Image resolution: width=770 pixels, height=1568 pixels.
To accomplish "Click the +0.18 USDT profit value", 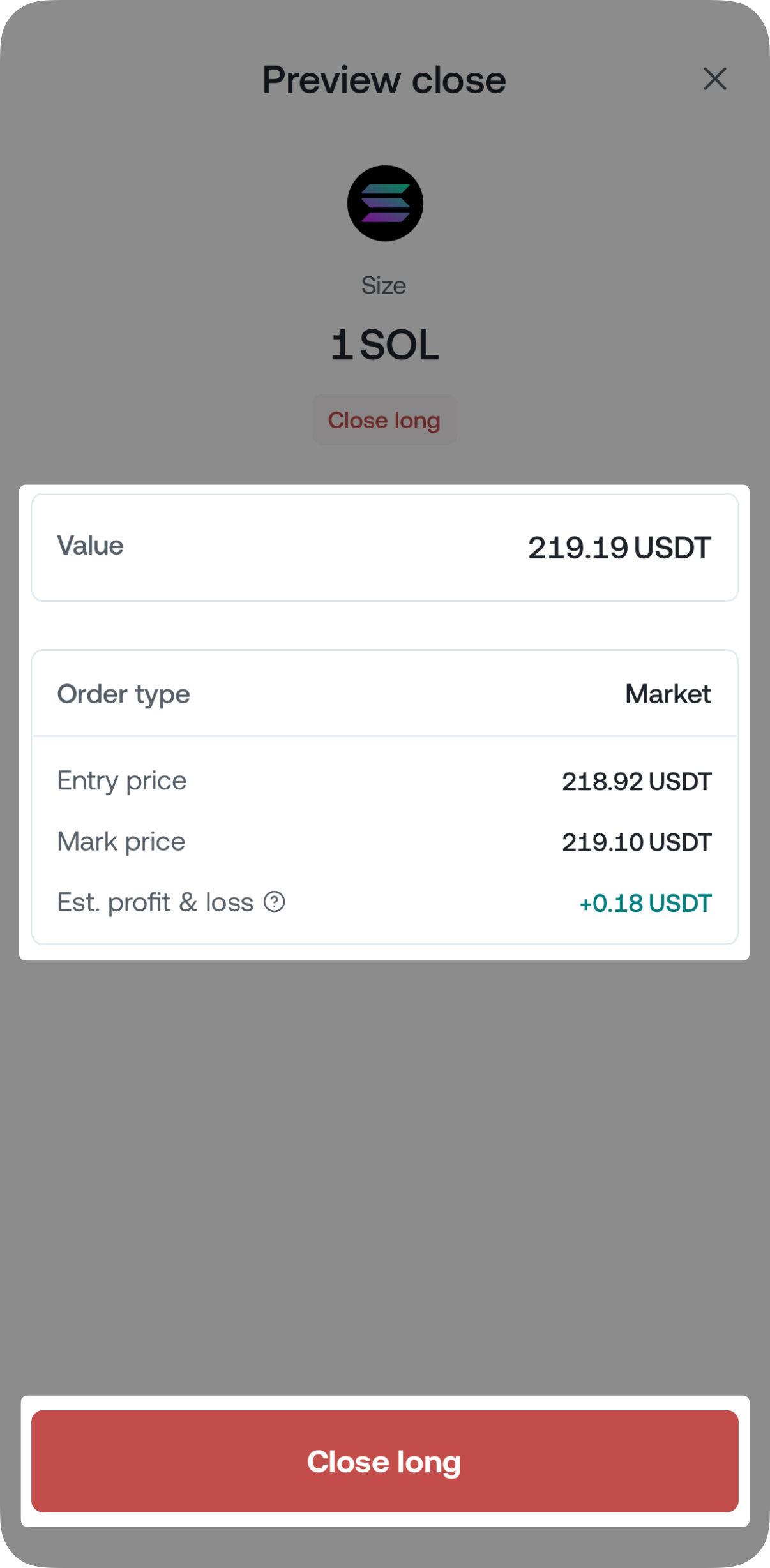I will (645, 902).
